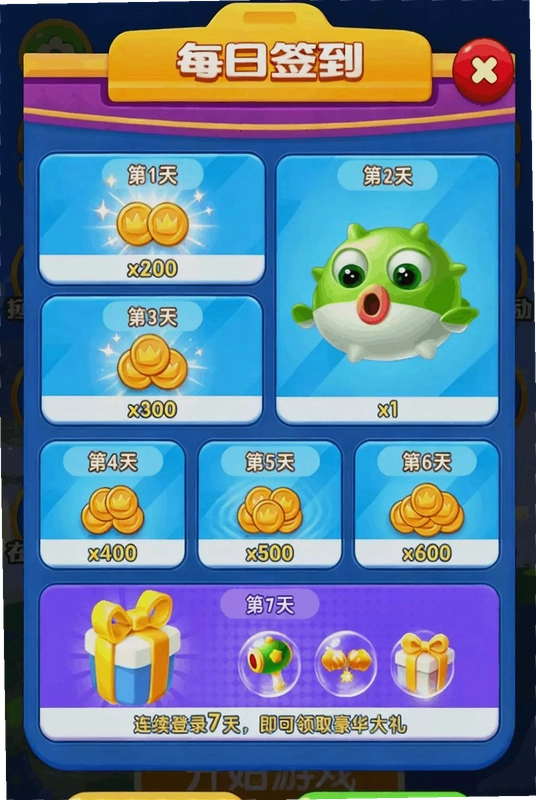
Task: Select the Day 5 card with 500 coins
Action: coord(269,505)
